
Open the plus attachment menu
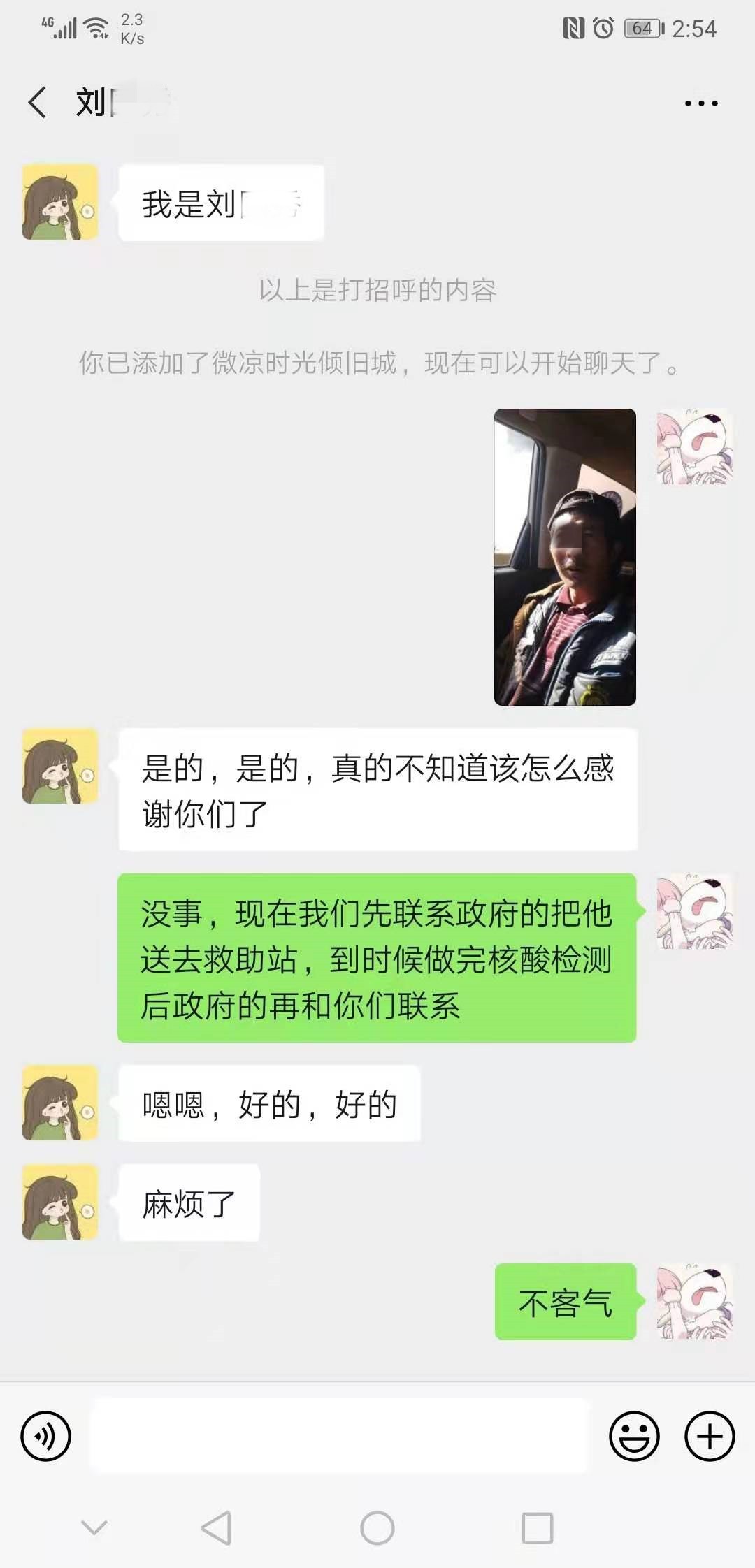710,1437
